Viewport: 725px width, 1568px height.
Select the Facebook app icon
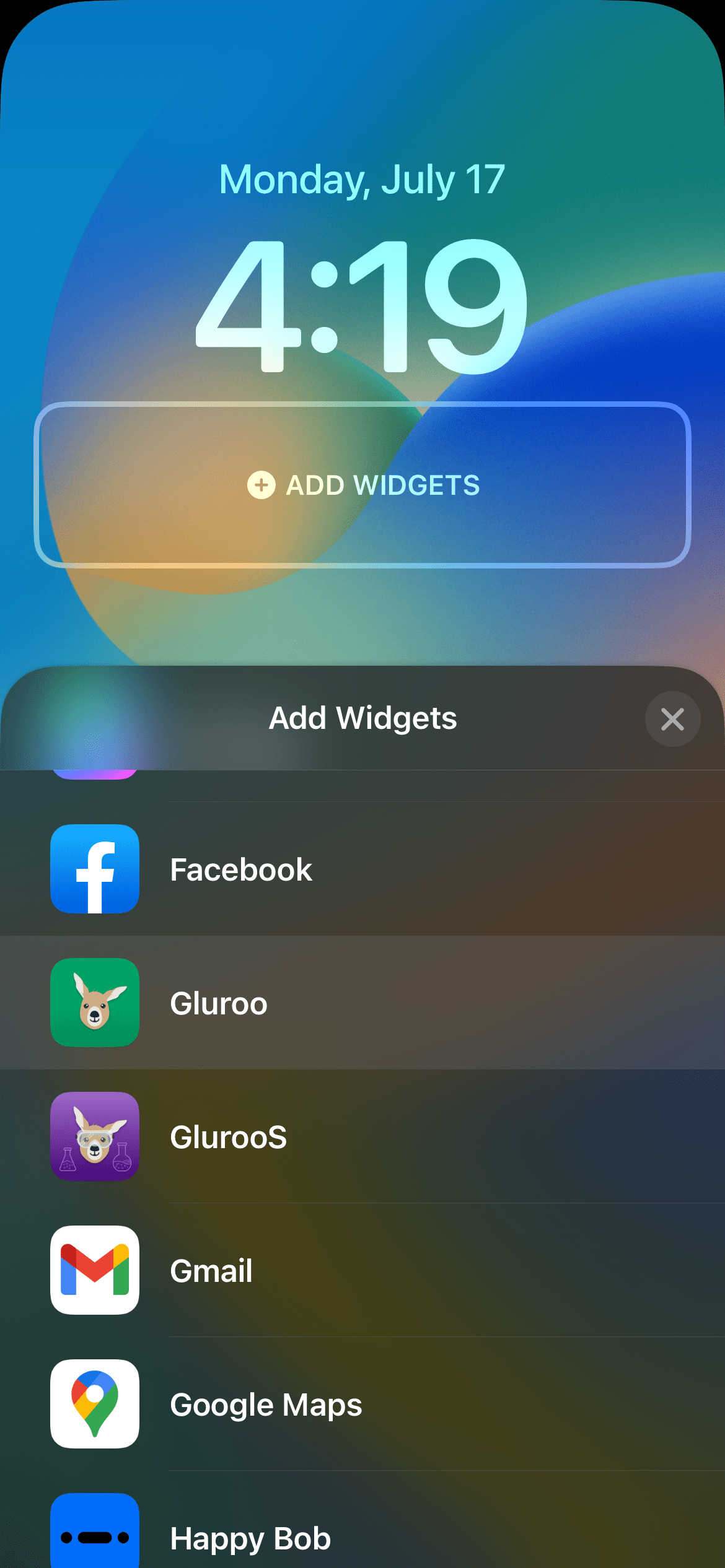(x=94, y=869)
